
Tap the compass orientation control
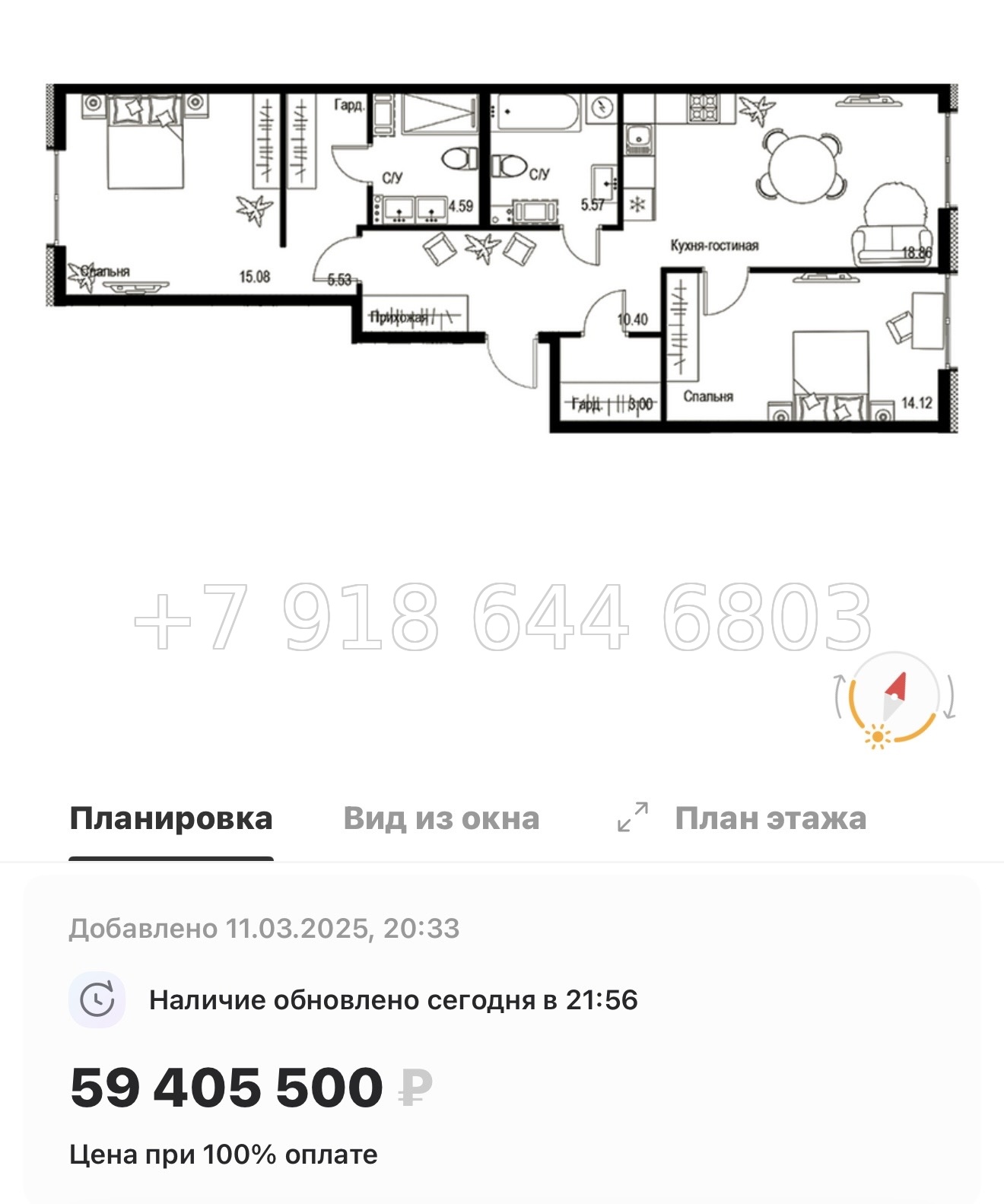[894, 698]
